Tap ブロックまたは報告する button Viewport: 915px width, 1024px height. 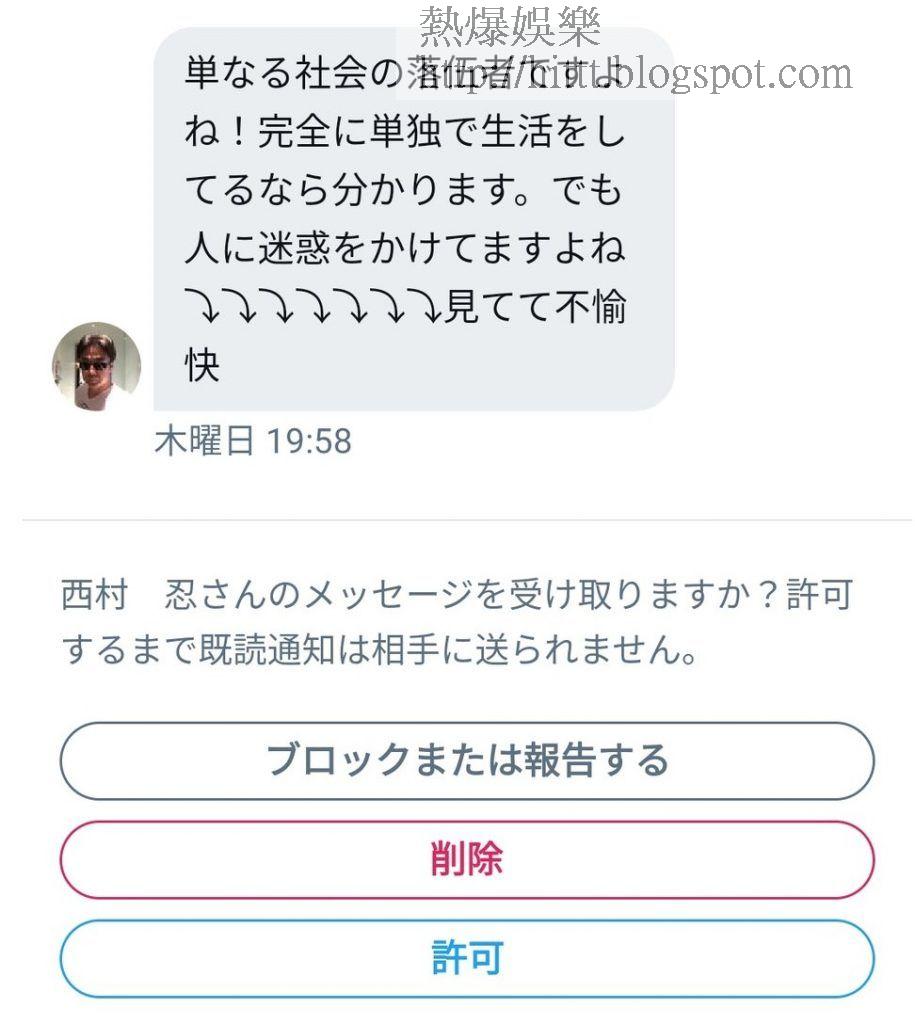click(467, 761)
